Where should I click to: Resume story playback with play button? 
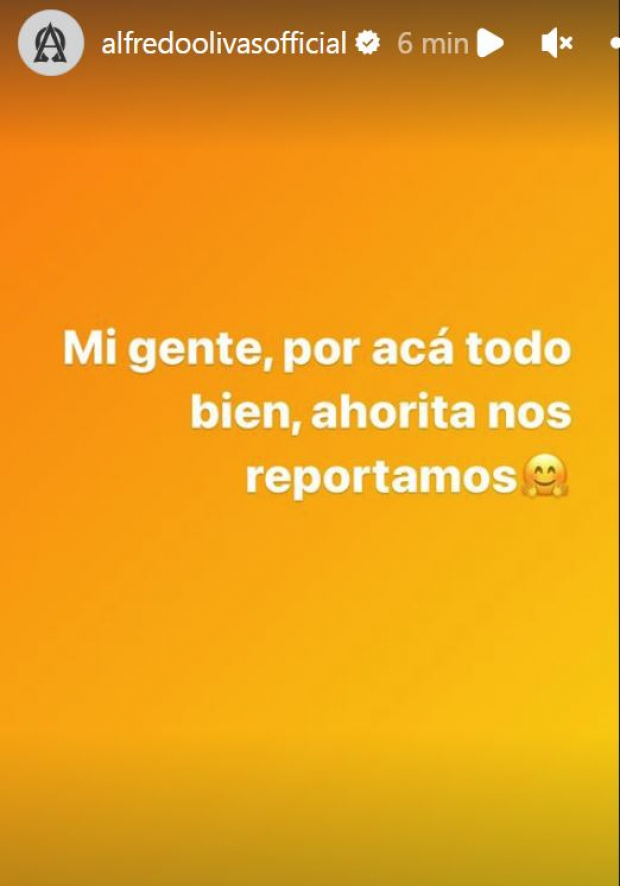(x=490, y=43)
